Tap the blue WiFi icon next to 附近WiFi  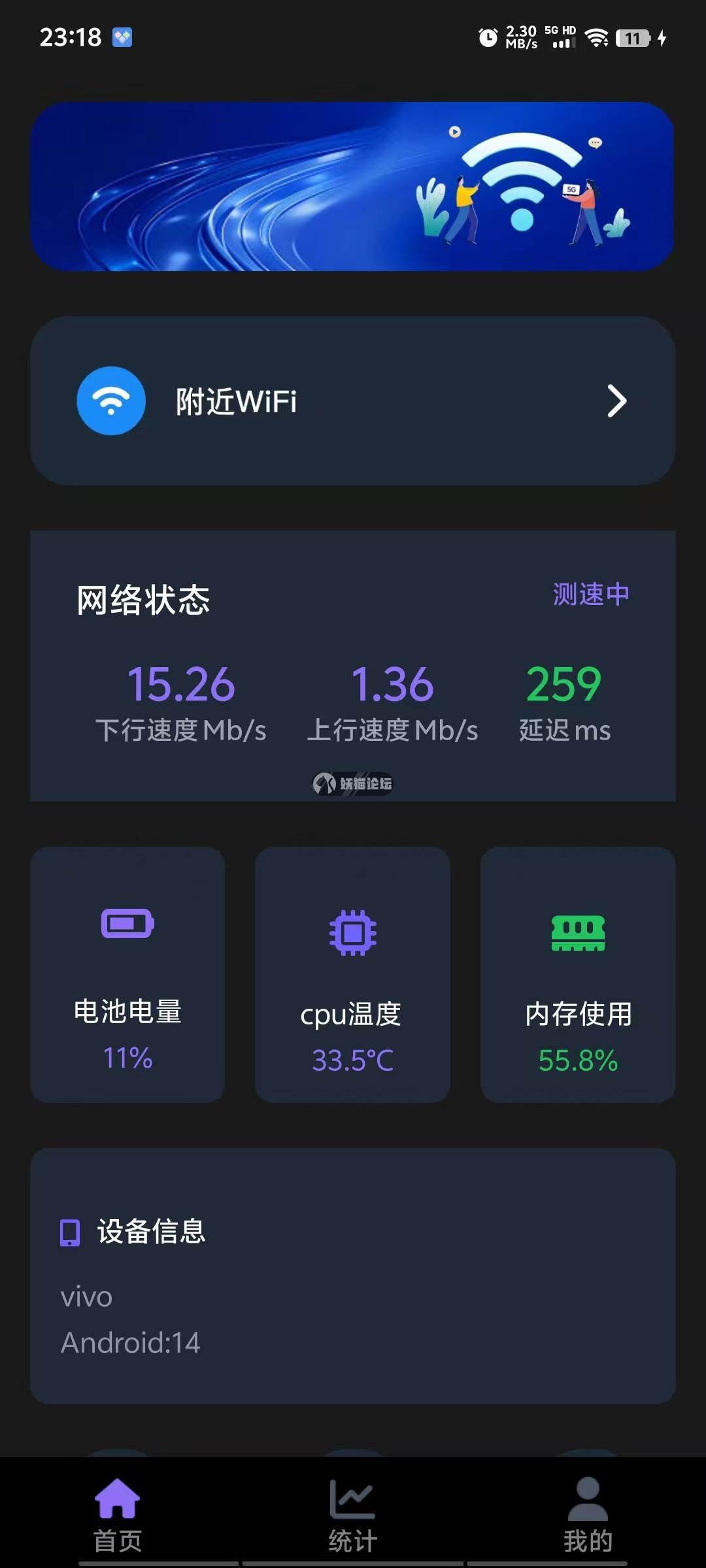pyautogui.click(x=110, y=400)
